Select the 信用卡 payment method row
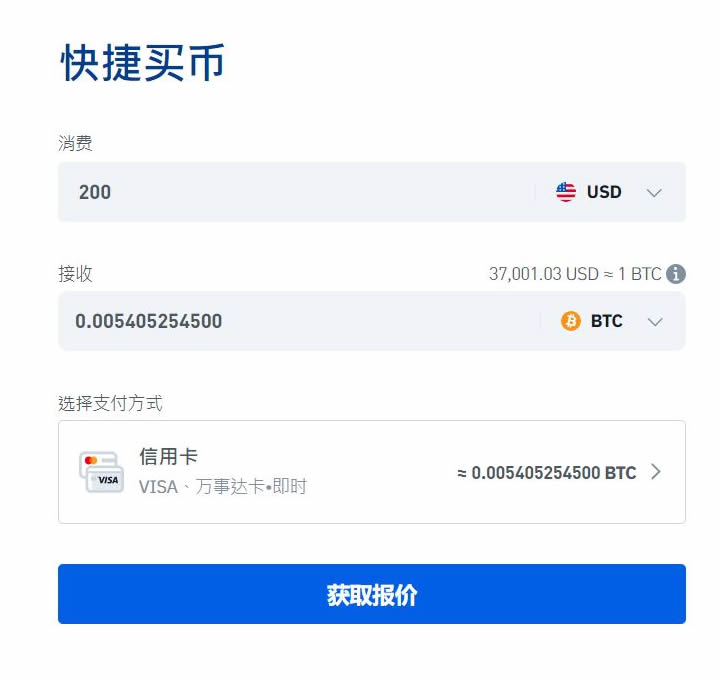The image size is (721, 679). (371, 472)
